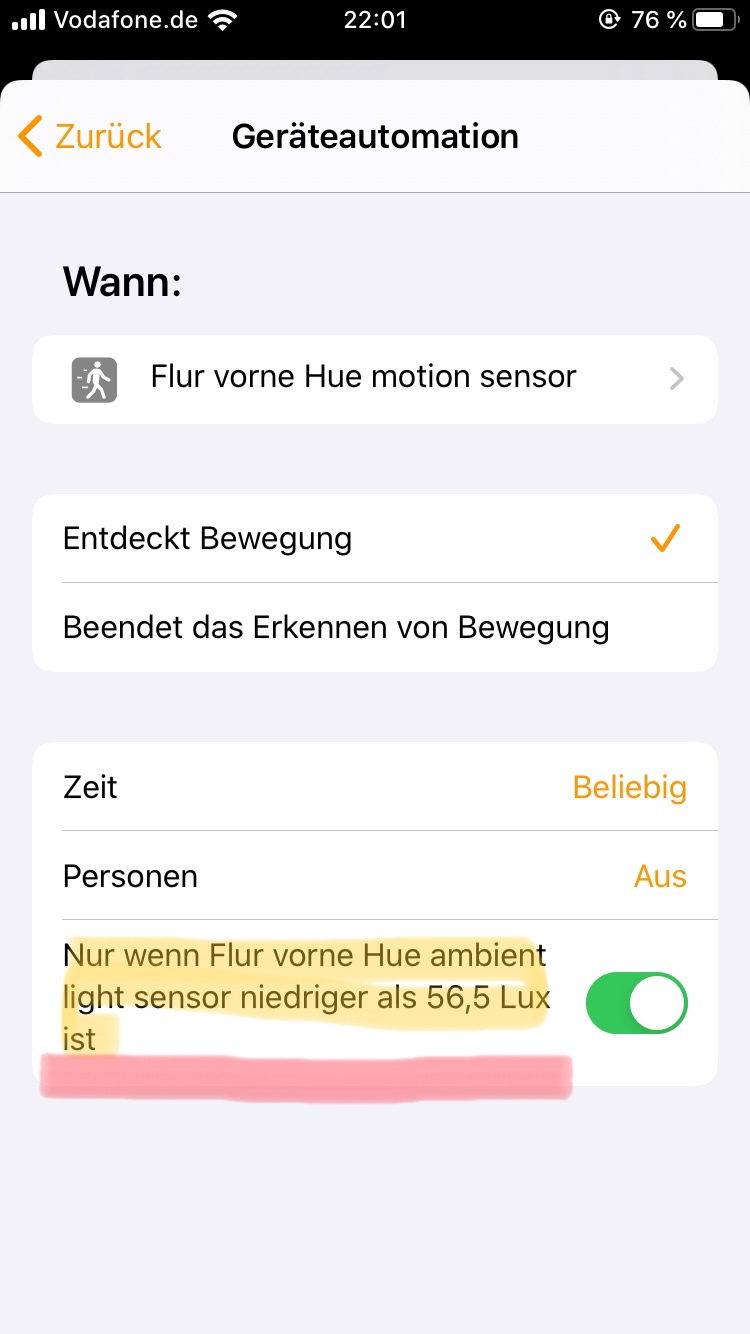Open Flur vorne Hue motion sensor row
Image resolution: width=750 pixels, height=1334 pixels.
tap(374, 378)
